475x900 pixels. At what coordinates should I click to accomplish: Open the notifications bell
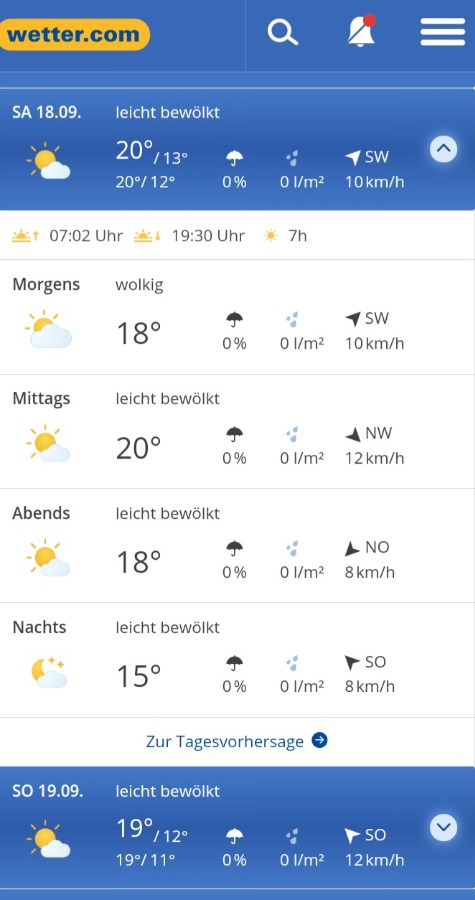click(x=361, y=30)
